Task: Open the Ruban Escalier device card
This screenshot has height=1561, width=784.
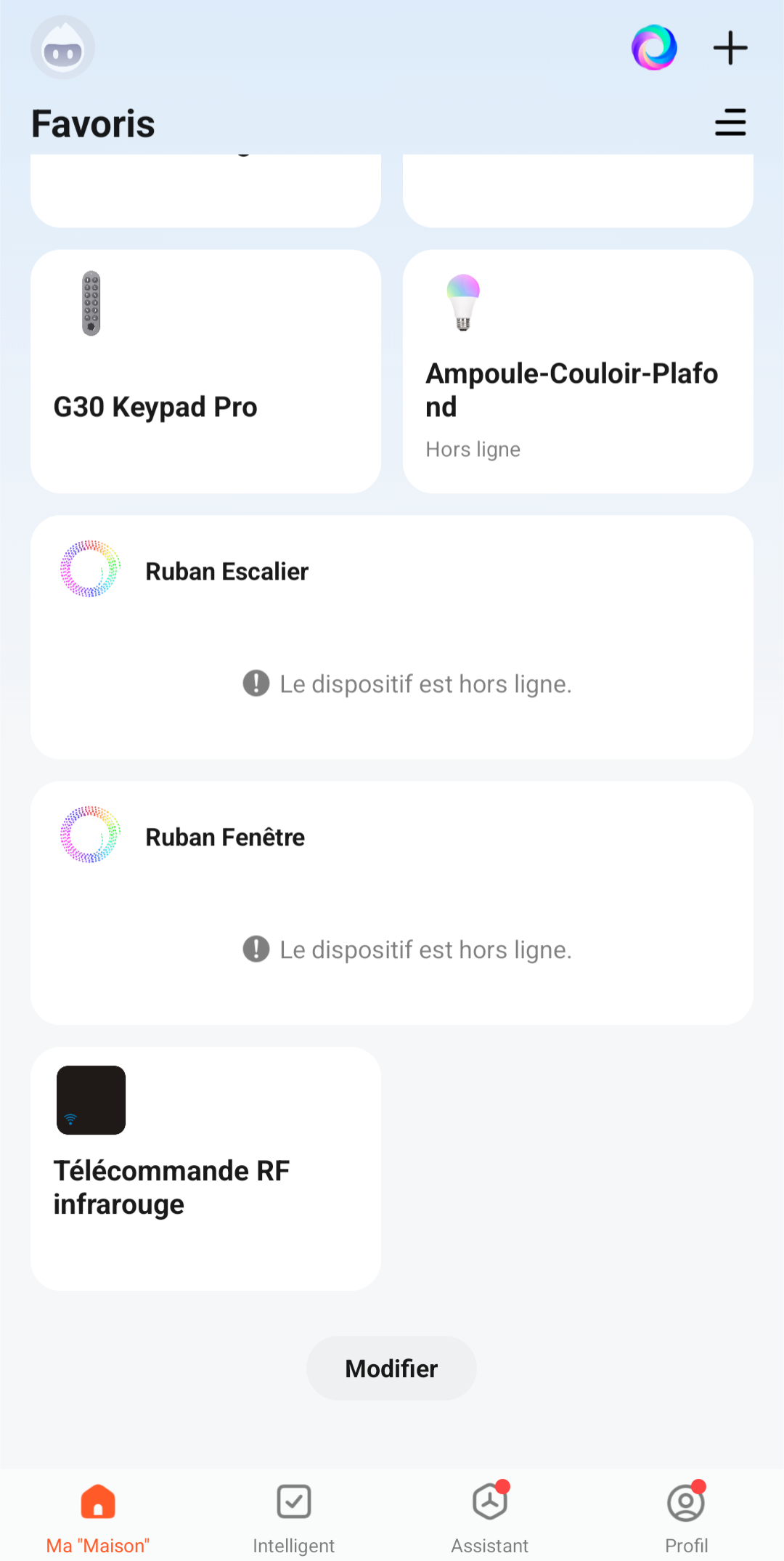Action: (x=392, y=637)
